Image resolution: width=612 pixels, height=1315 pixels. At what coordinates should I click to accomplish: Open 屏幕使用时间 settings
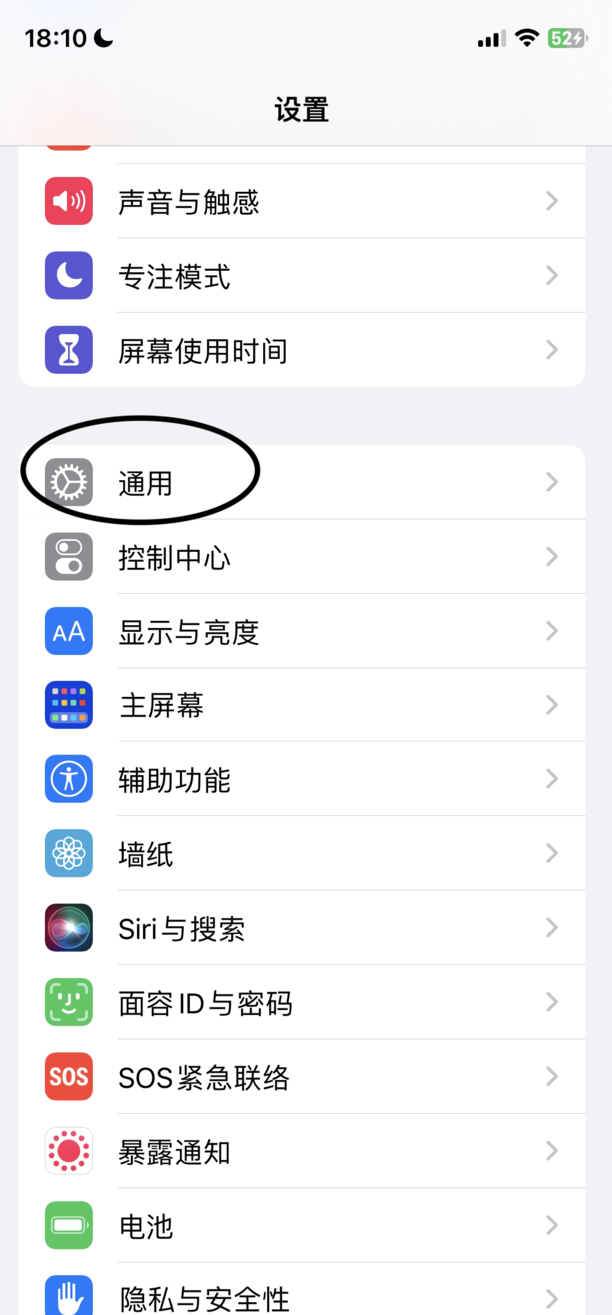pyautogui.click(x=300, y=350)
